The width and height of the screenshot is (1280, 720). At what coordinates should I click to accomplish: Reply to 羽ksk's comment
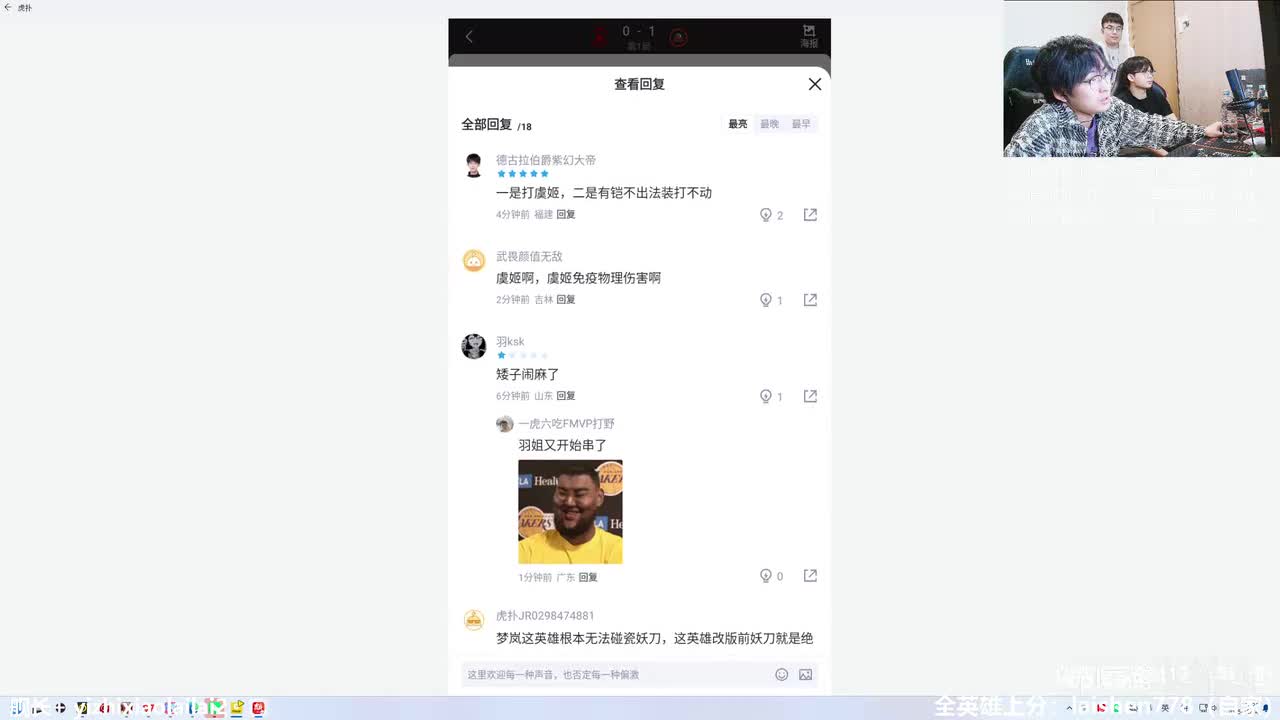pyautogui.click(x=566, y=397)
